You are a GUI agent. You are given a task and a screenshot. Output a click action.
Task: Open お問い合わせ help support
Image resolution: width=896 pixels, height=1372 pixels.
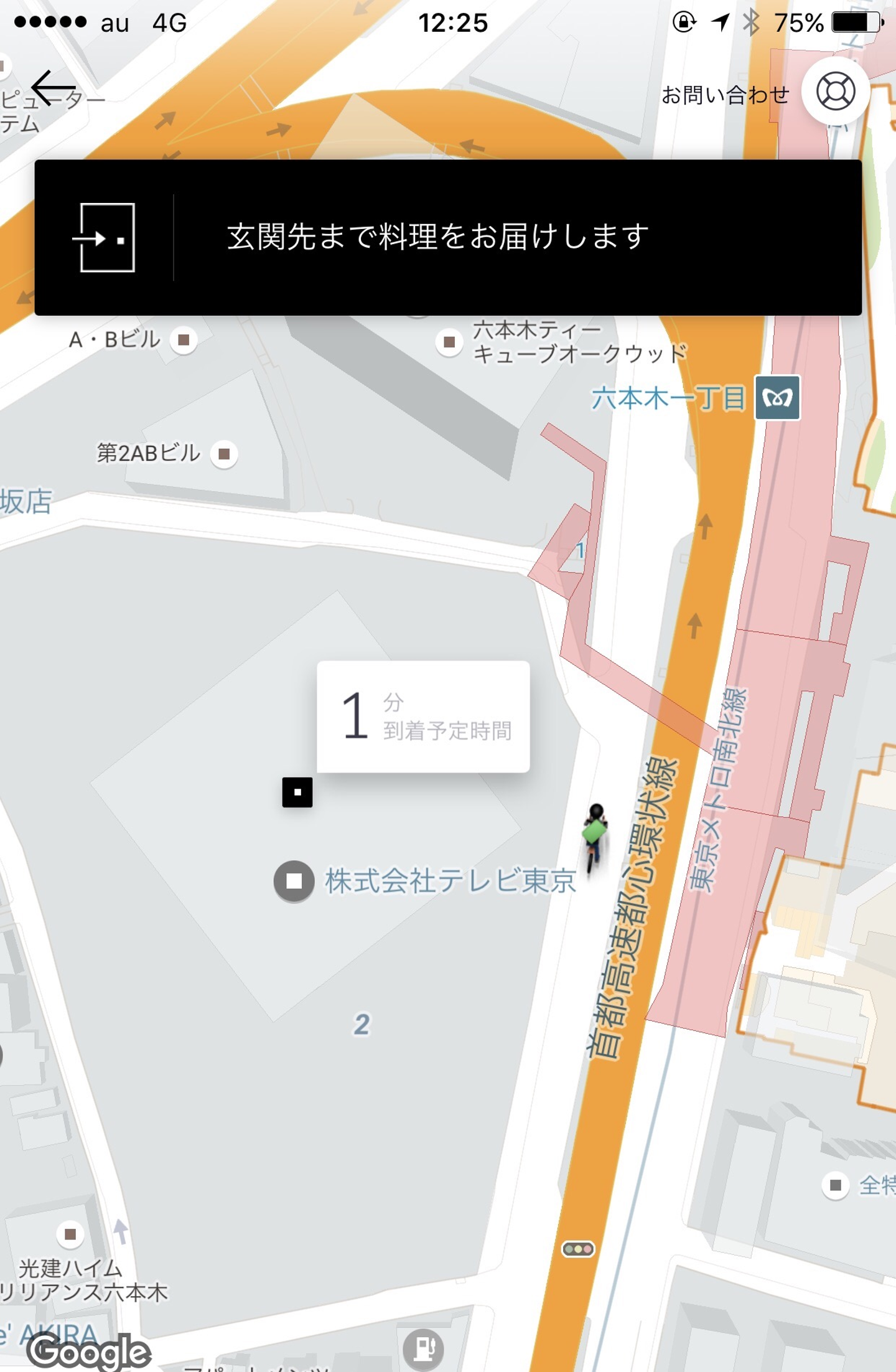click(834, 92)
